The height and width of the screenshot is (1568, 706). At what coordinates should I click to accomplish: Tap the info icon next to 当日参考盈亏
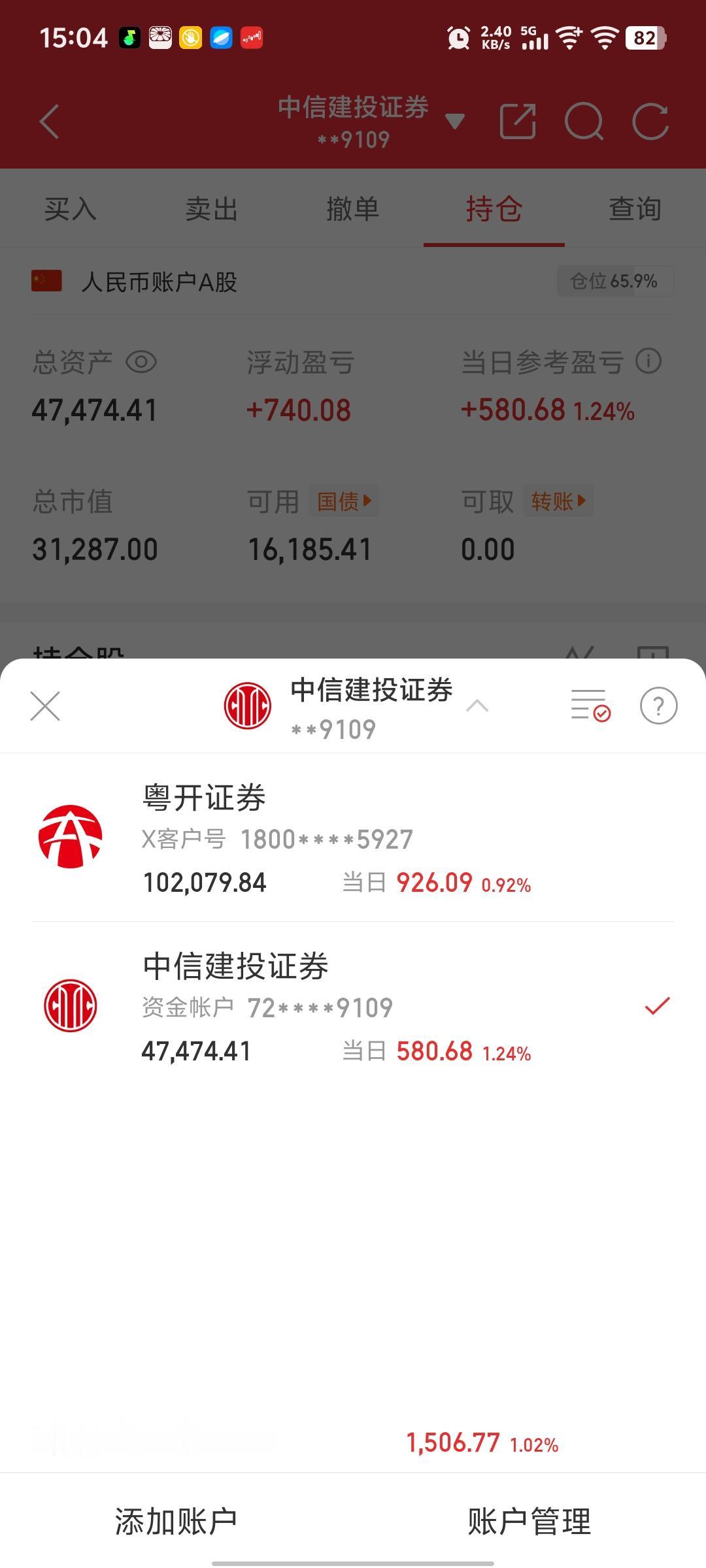tap(648, 362)
